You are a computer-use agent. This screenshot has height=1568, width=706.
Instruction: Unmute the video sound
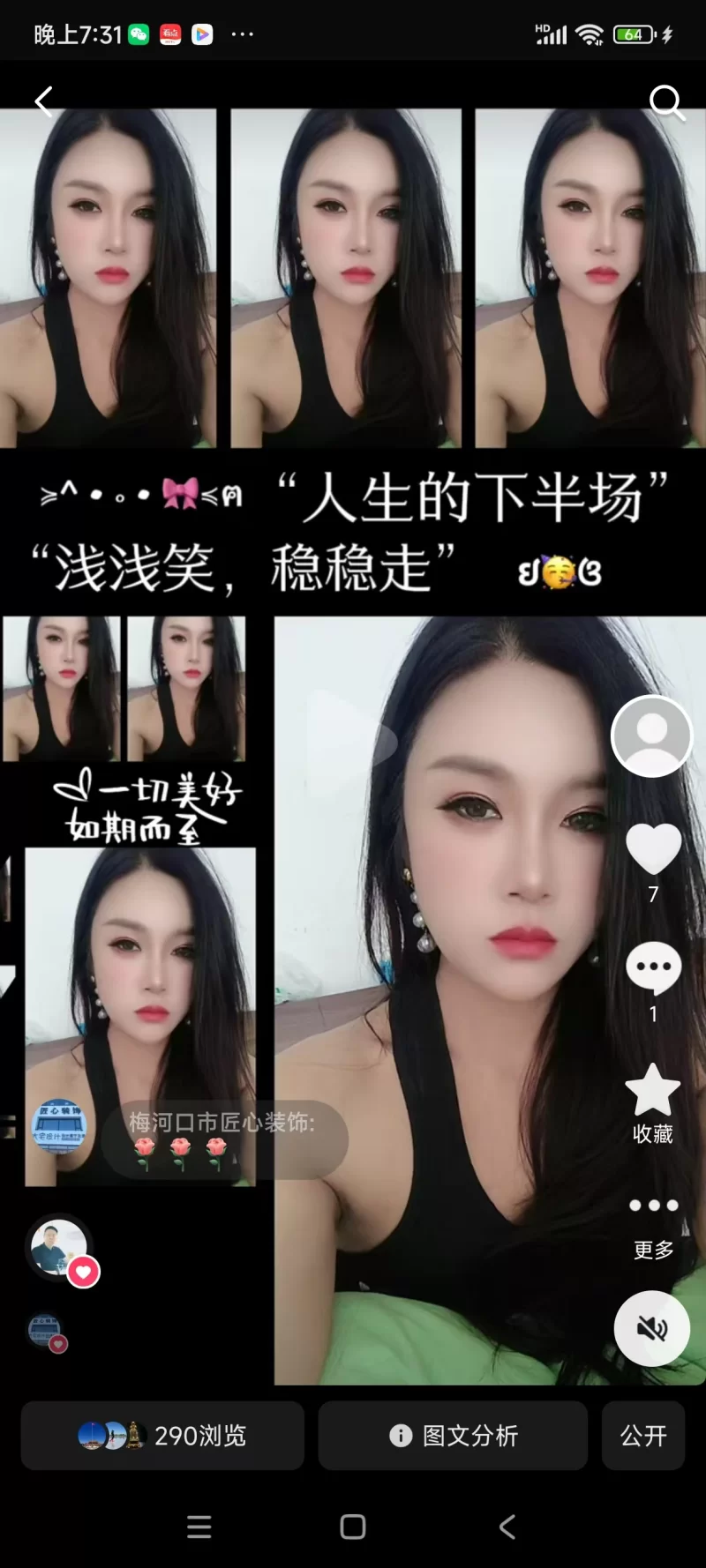click(652, 1328)
